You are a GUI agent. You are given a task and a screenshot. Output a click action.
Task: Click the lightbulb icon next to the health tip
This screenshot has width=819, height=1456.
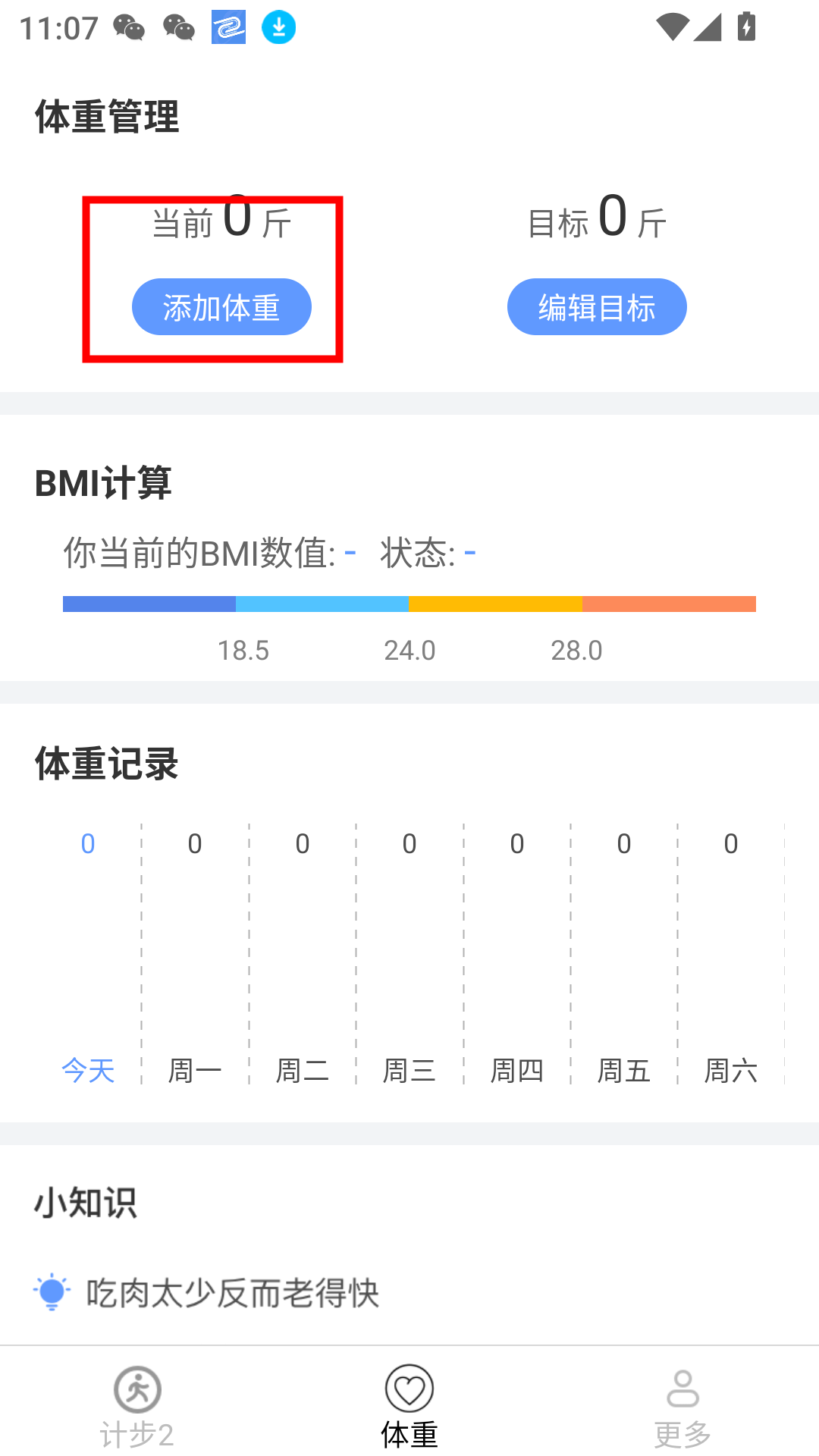[50, 1288]
